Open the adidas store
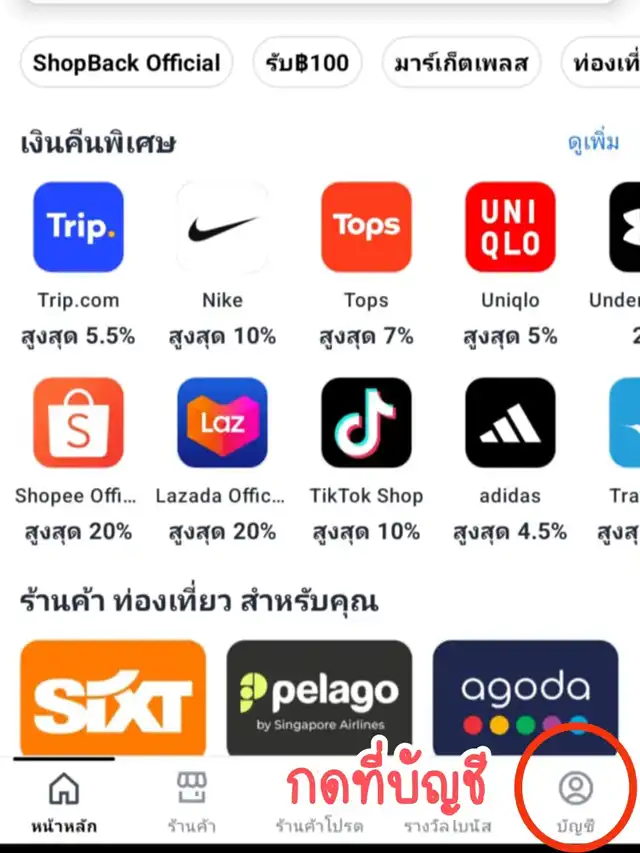Screen dimensions: 640x853 [510, 423]
